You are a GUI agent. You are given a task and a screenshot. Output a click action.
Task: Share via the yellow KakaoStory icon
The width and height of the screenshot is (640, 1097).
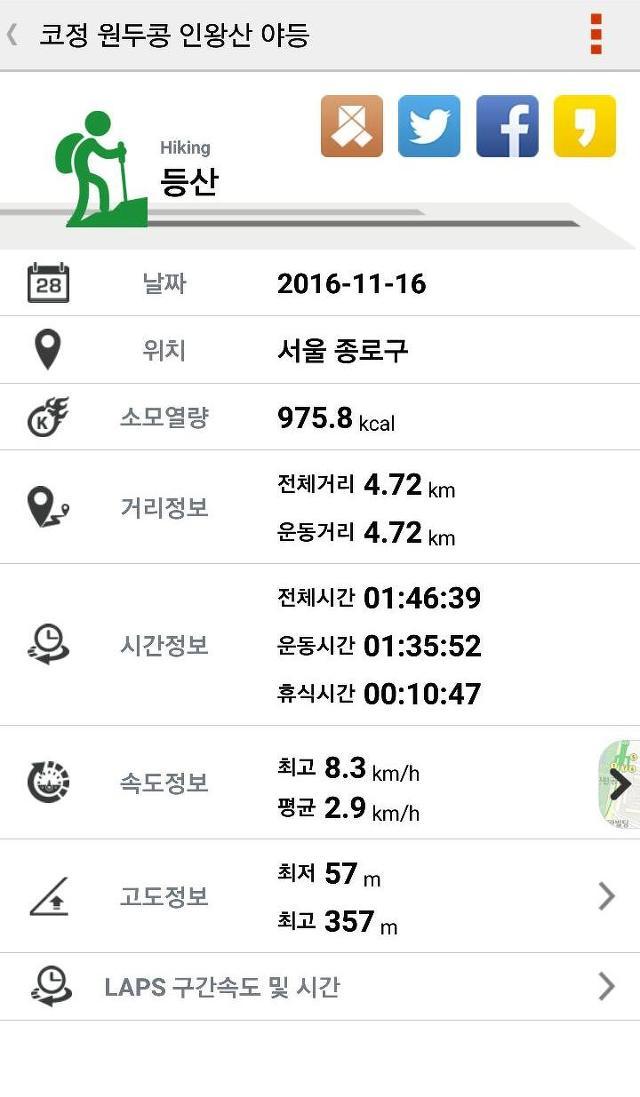(585, 127)
